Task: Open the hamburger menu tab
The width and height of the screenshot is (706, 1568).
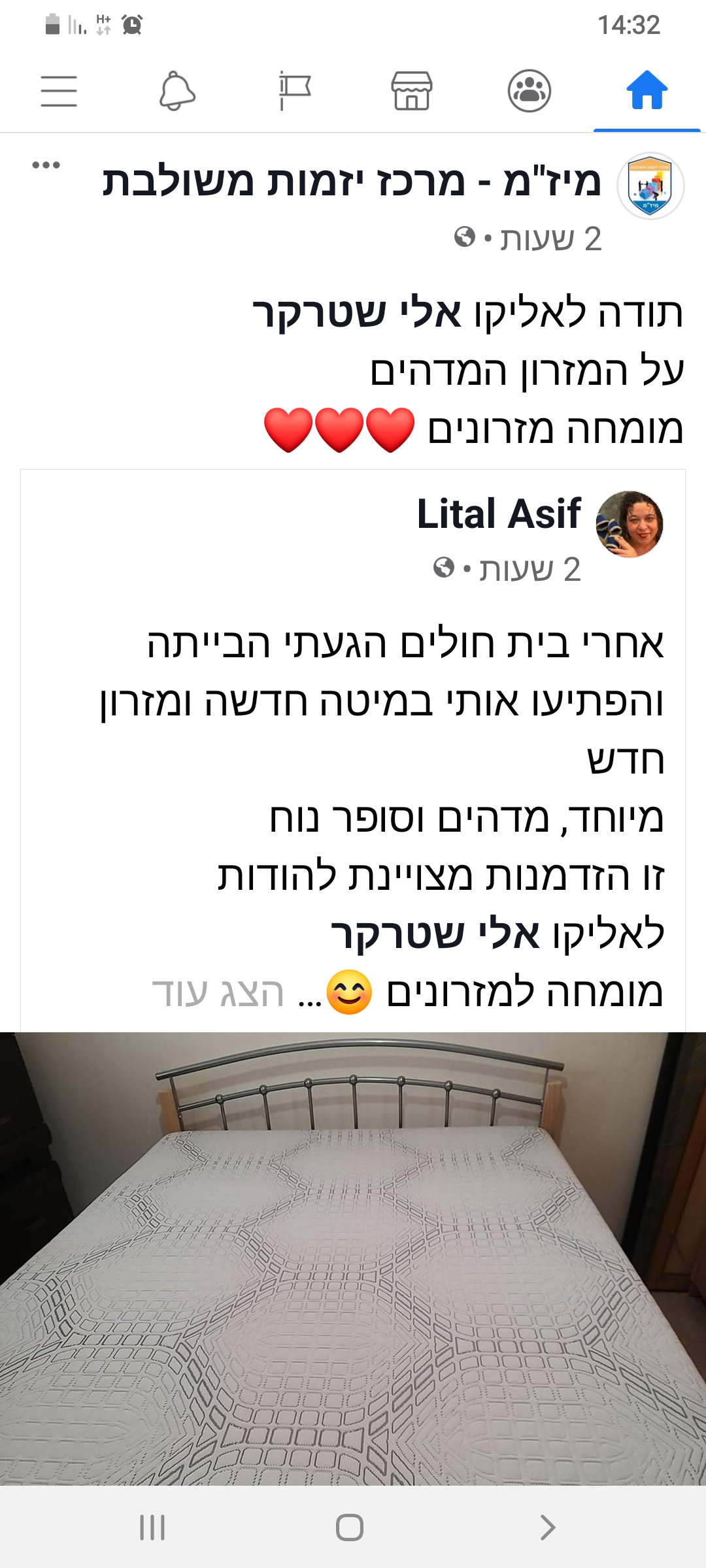Action: [x=59, y=91]
